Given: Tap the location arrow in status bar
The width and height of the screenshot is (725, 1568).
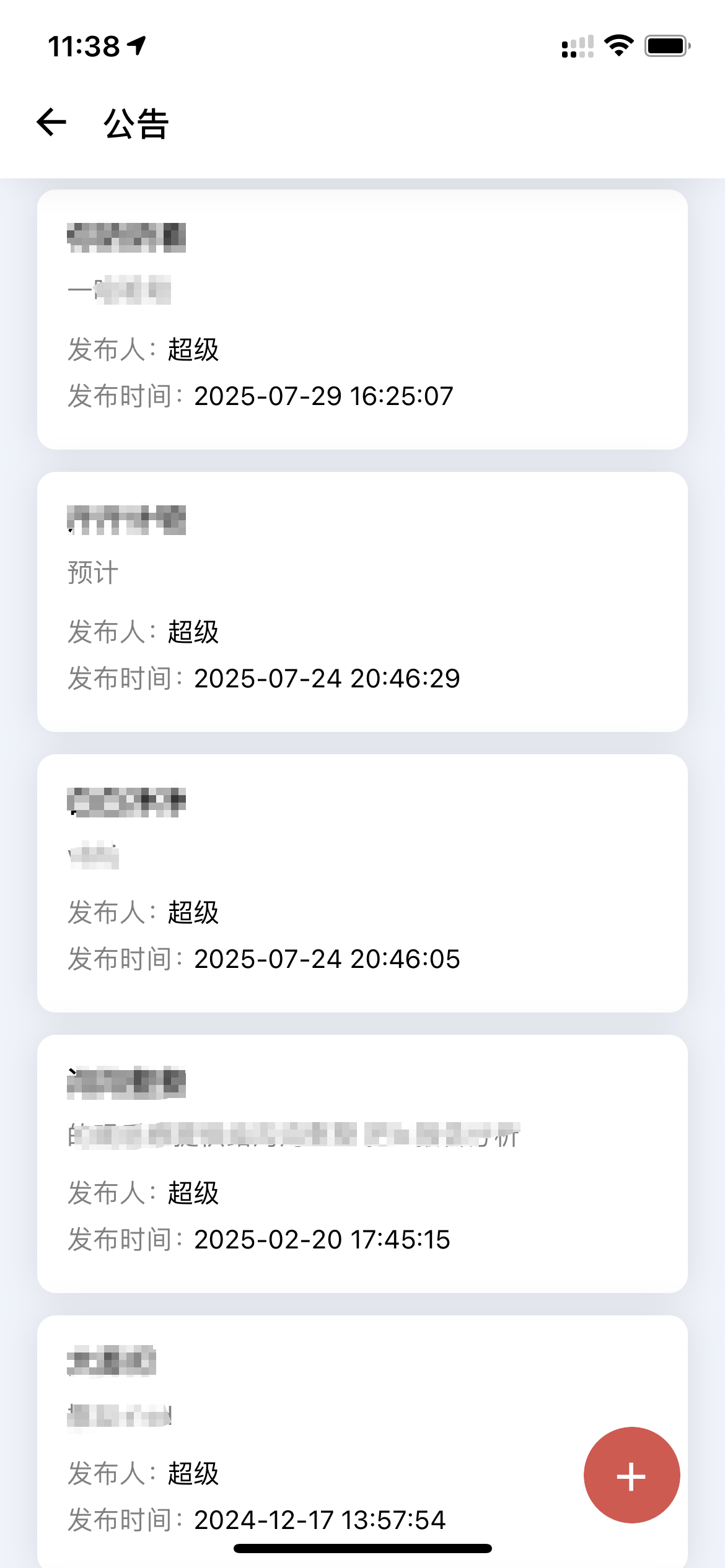Looking at the screenshot, I should point(137,44).
